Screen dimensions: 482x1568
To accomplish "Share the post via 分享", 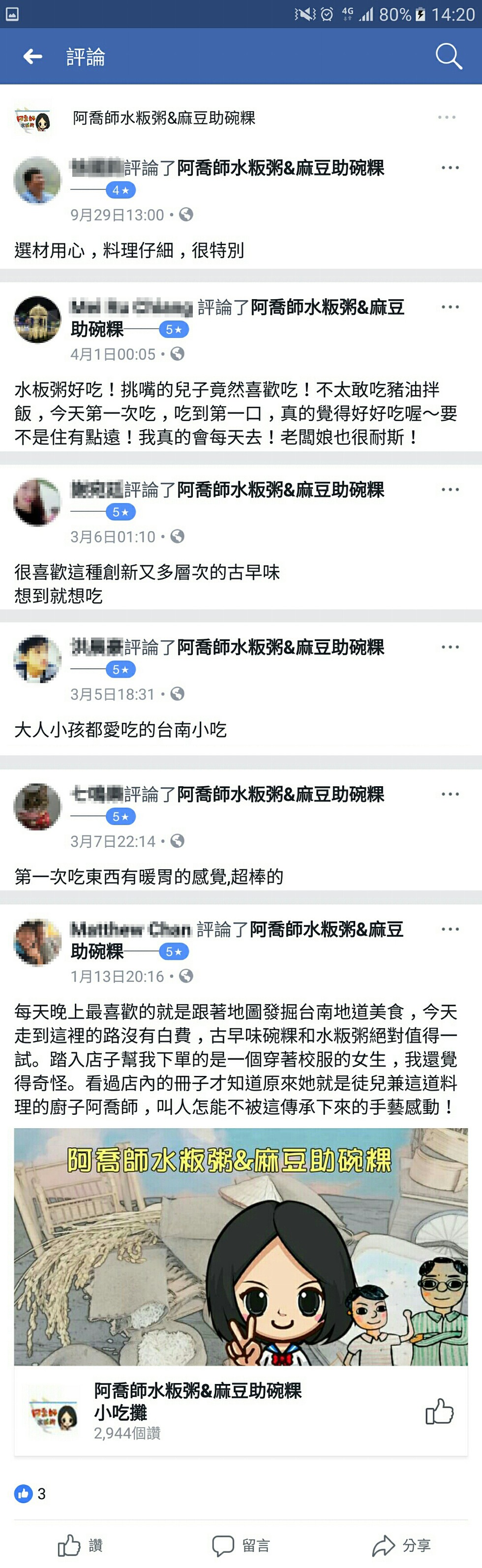I will 402,1545.
